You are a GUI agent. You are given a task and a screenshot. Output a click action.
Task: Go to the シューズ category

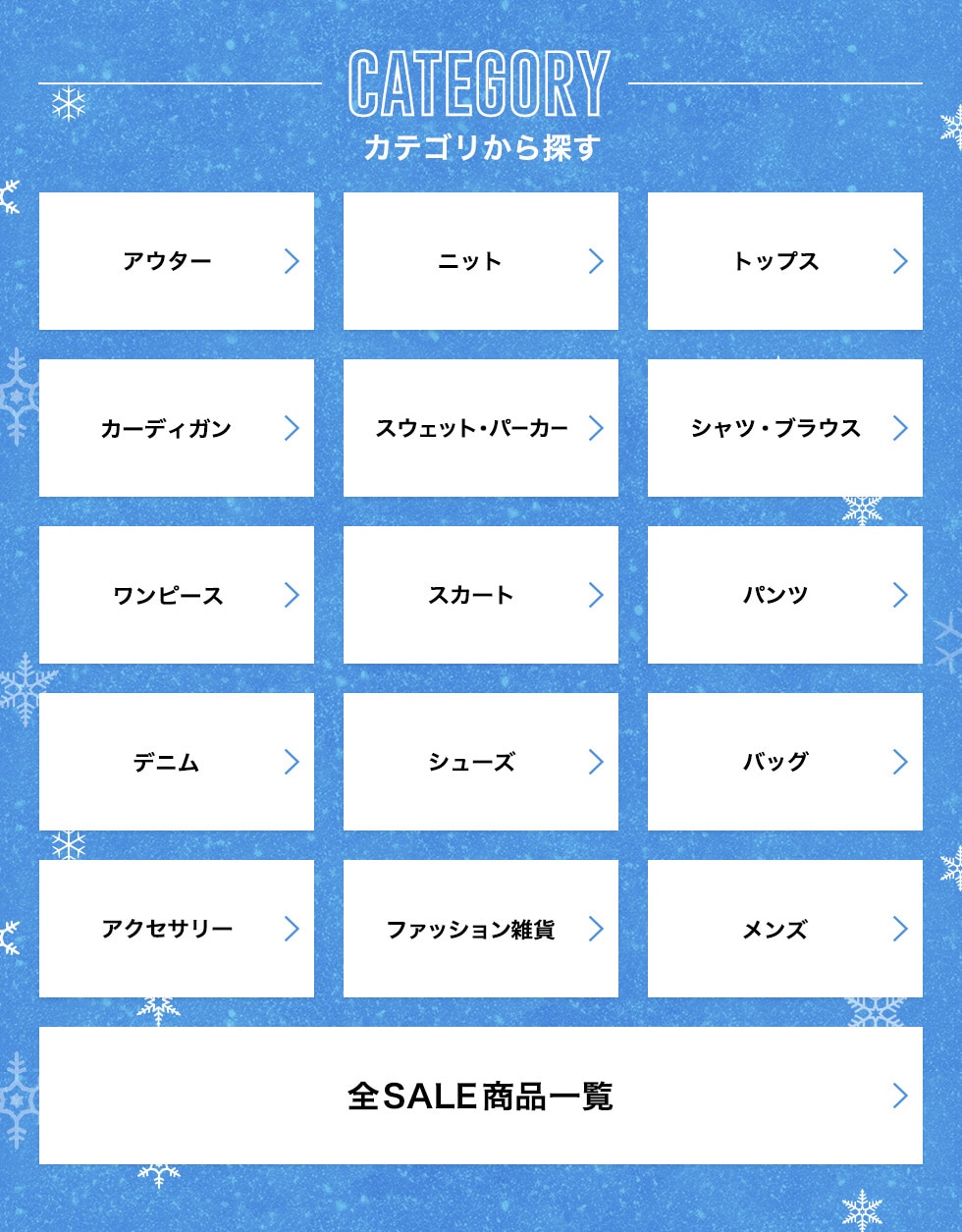point(481,762)
